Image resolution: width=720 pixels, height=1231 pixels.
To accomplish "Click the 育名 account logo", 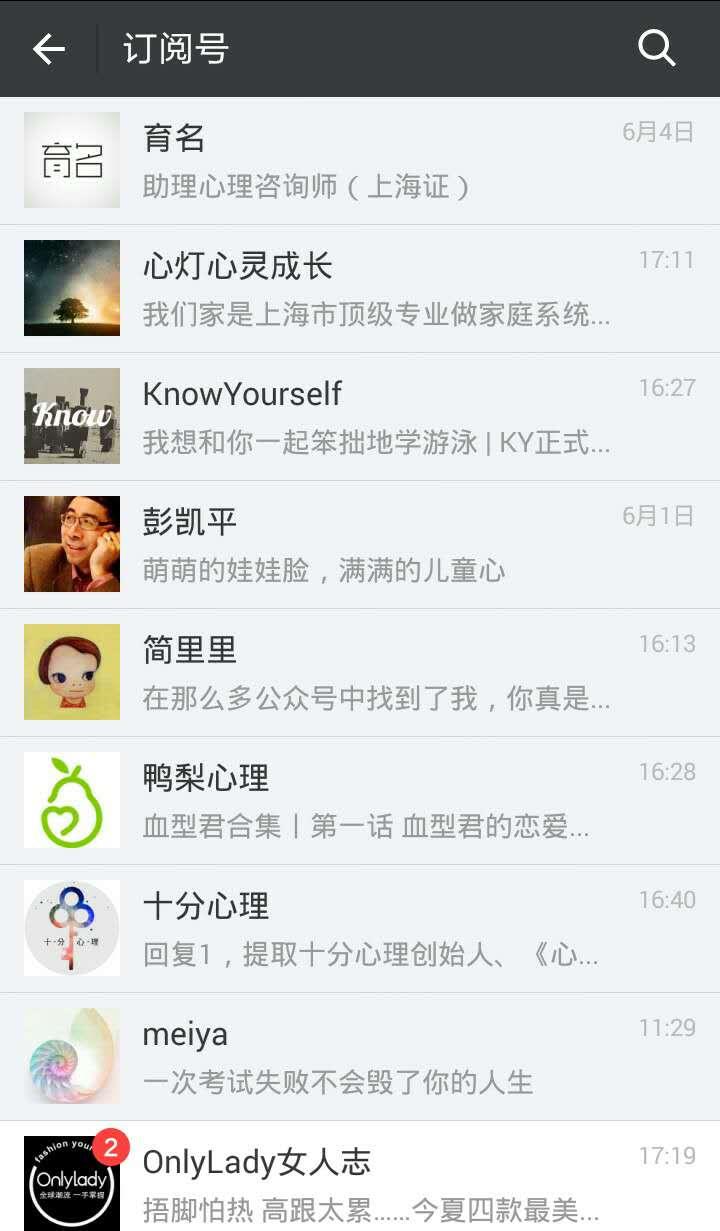I will [x=71, y=160].
